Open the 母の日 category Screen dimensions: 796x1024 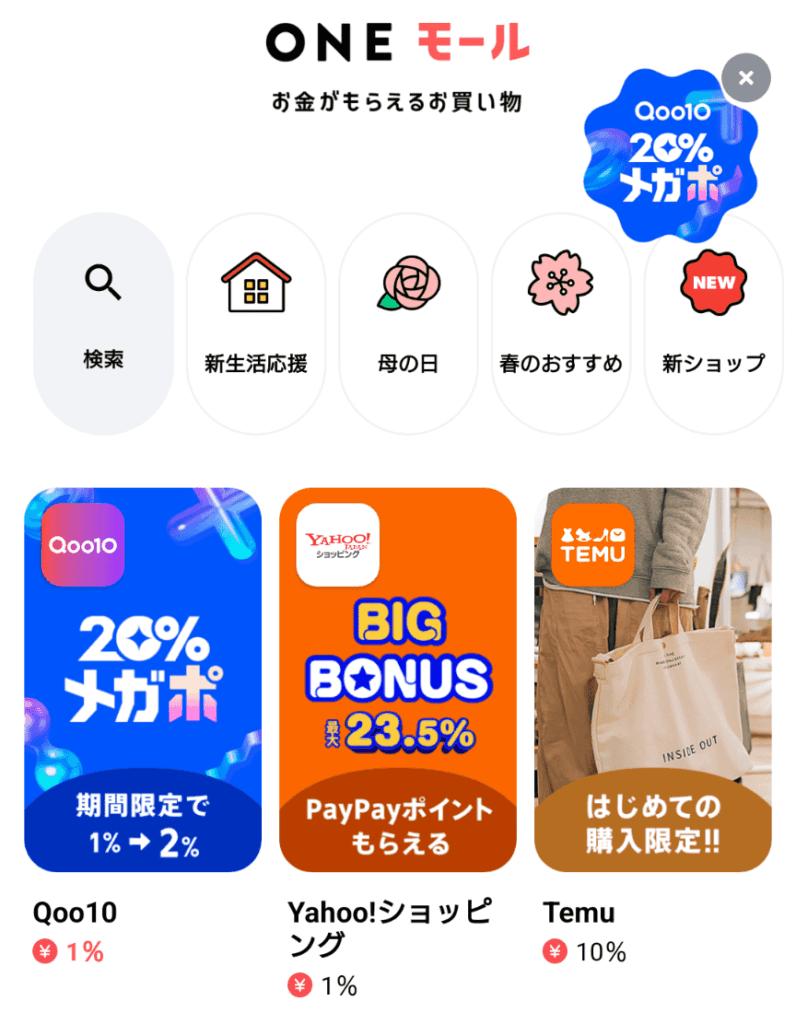point(408,323)
